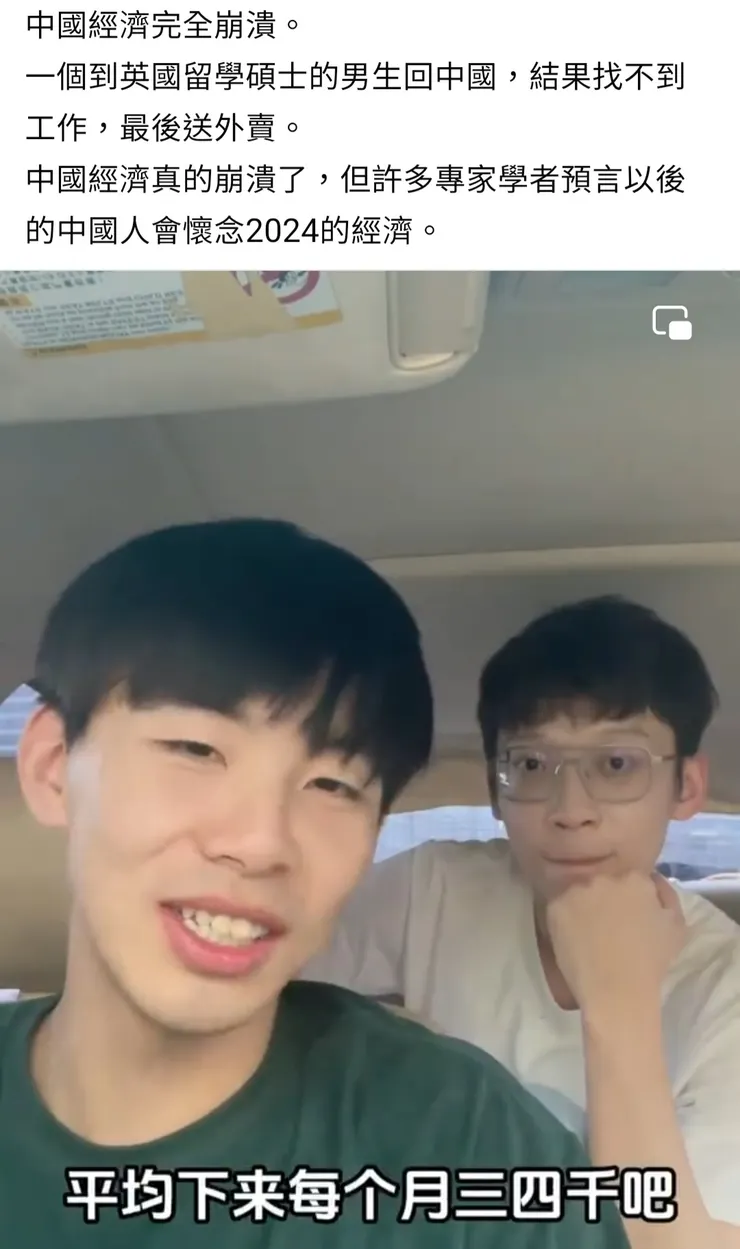Tap the picture-in-picture icon on the video

672,323
